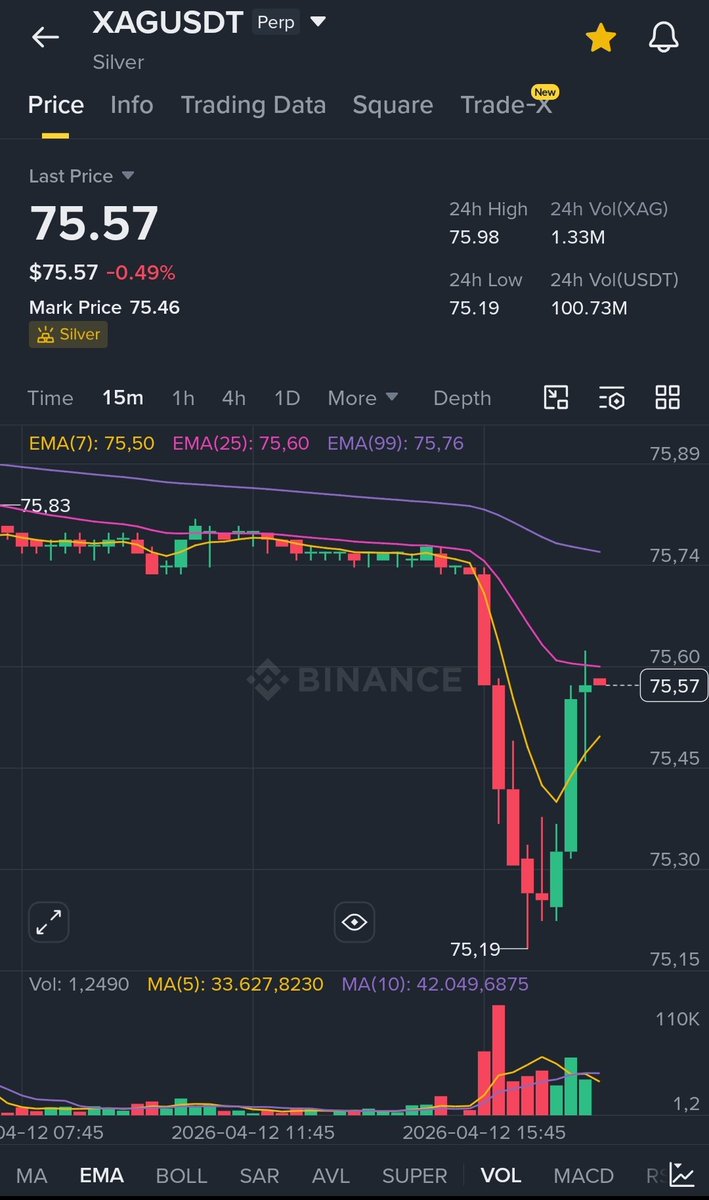The image size is (709, 1200).
Task: Open chart settings icon
Action: [611, 398]
